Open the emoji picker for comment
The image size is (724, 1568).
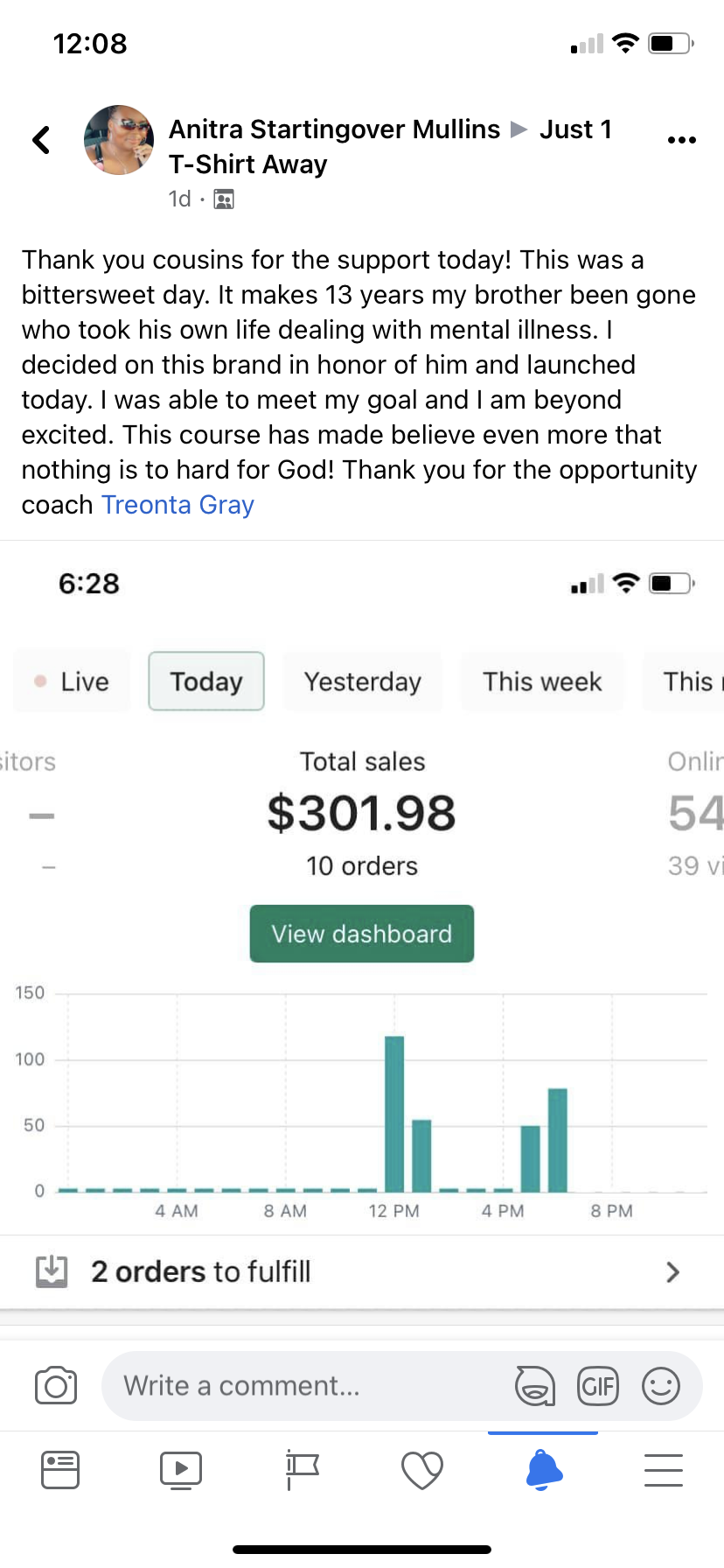pyautogui.click(x=661, y=1386)
